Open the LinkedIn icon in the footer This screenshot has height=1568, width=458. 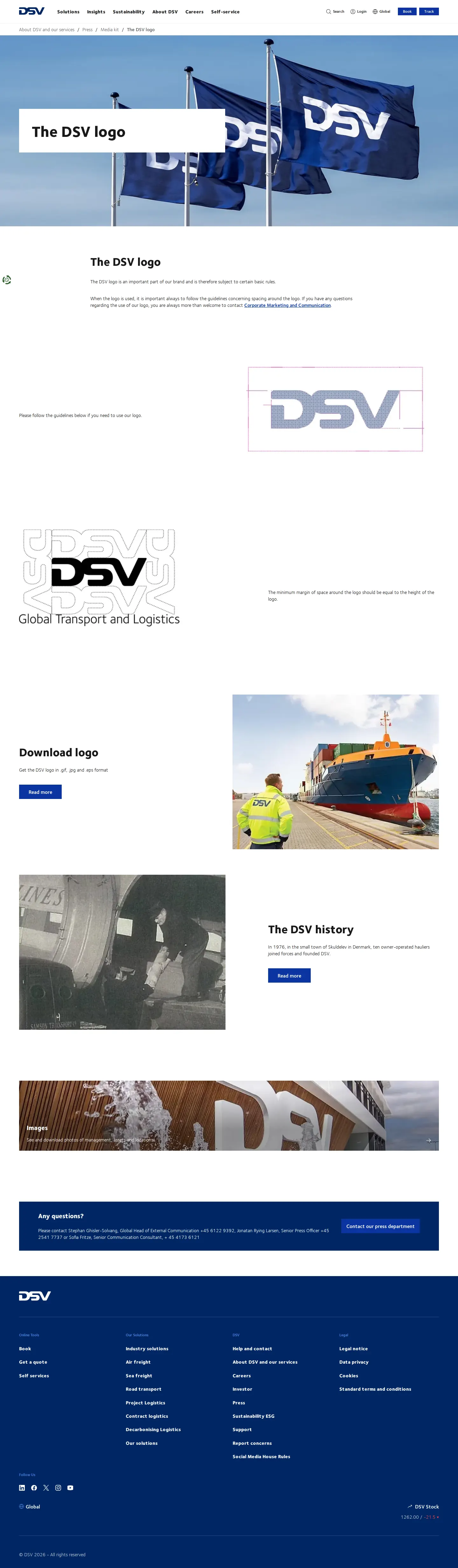22,1488
